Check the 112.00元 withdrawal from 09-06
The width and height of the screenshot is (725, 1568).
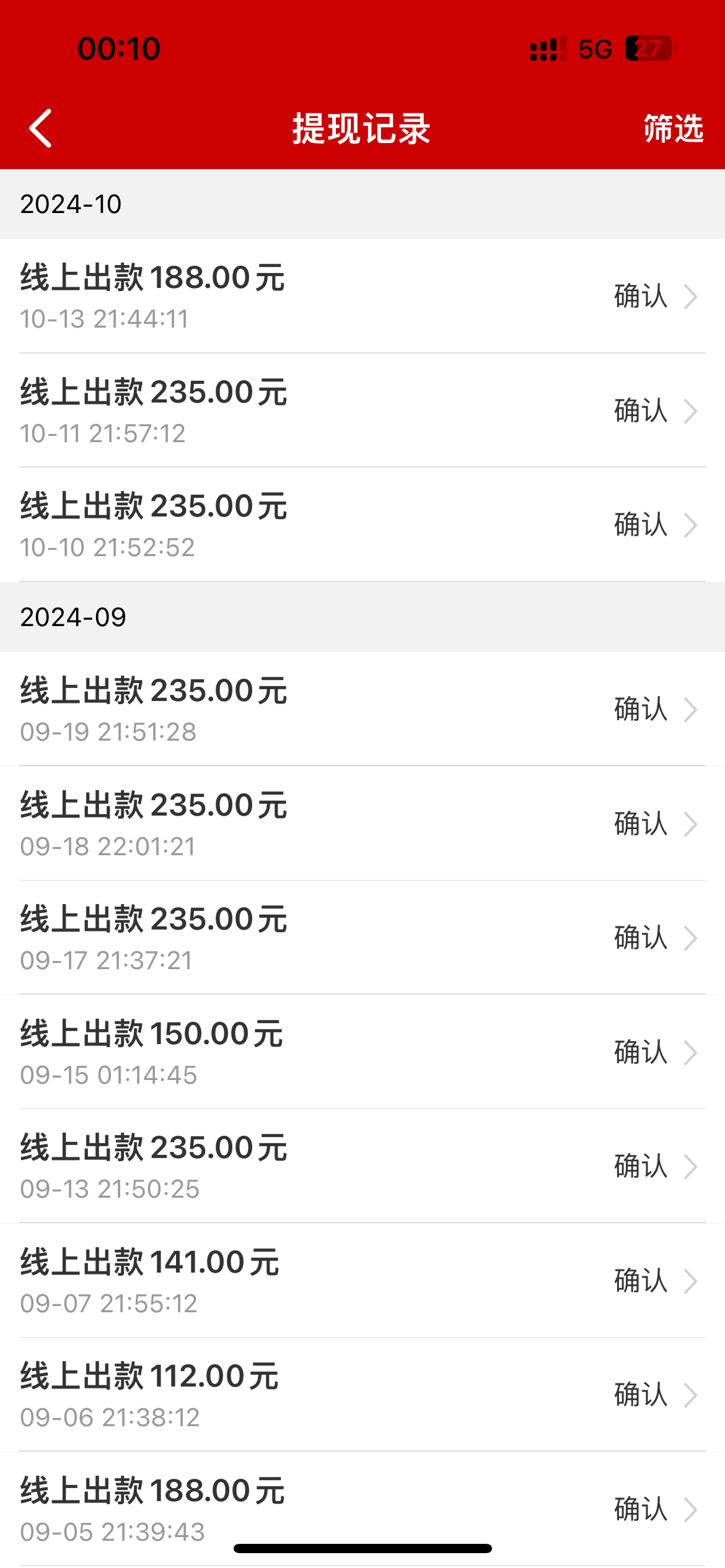[x=362, y=1395]
